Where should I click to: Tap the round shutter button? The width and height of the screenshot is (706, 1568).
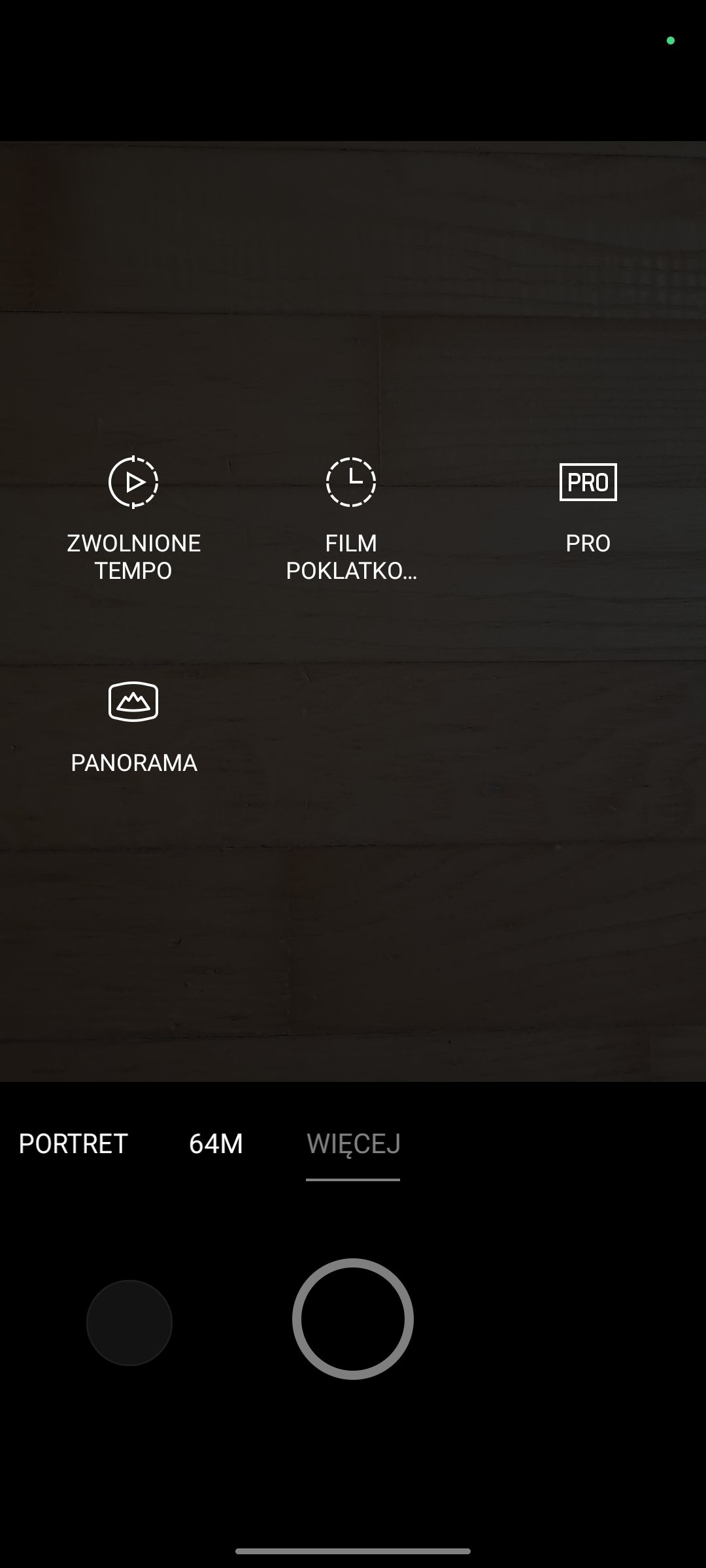[x=353, y=1319]
